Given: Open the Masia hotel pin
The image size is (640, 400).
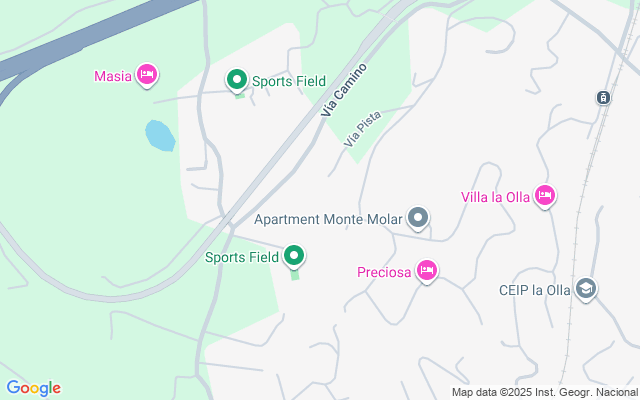Looking at the screenshot, I should [x=147, y=75].
